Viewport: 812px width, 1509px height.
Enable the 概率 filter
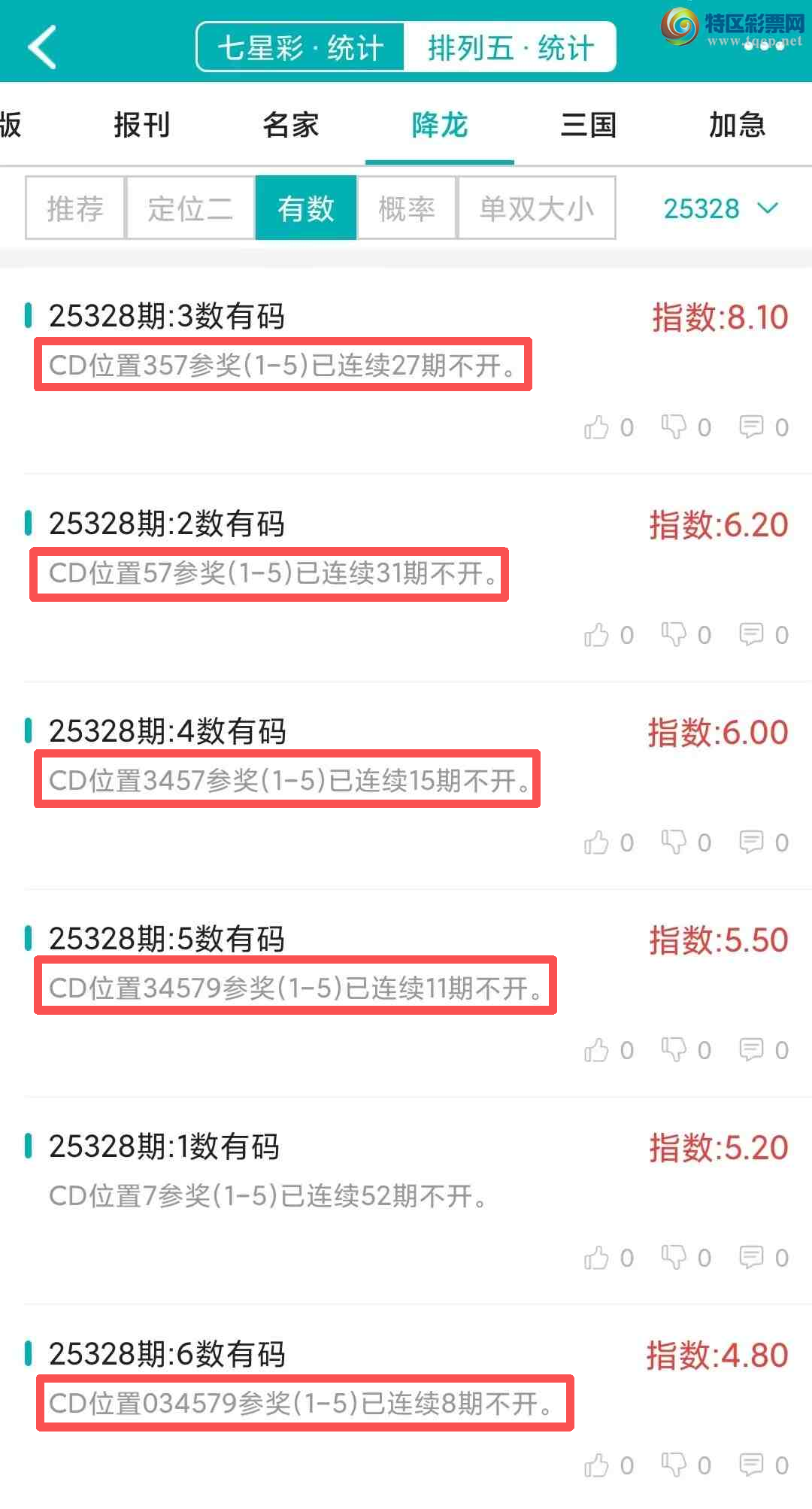406,208
